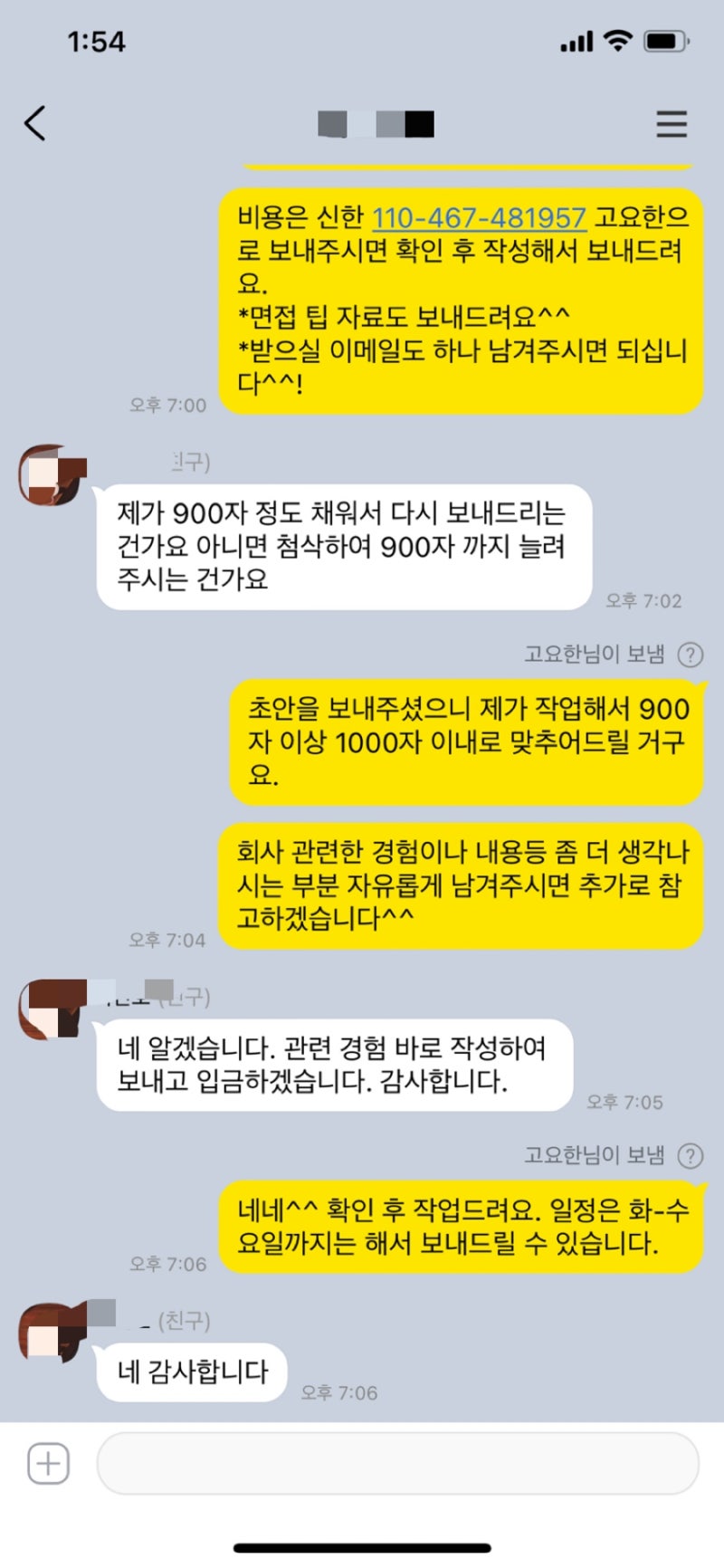Viewport: 724px width, 1568px height.
Task: Open the linked account number 110-467-481957
Action: [479, 217]
